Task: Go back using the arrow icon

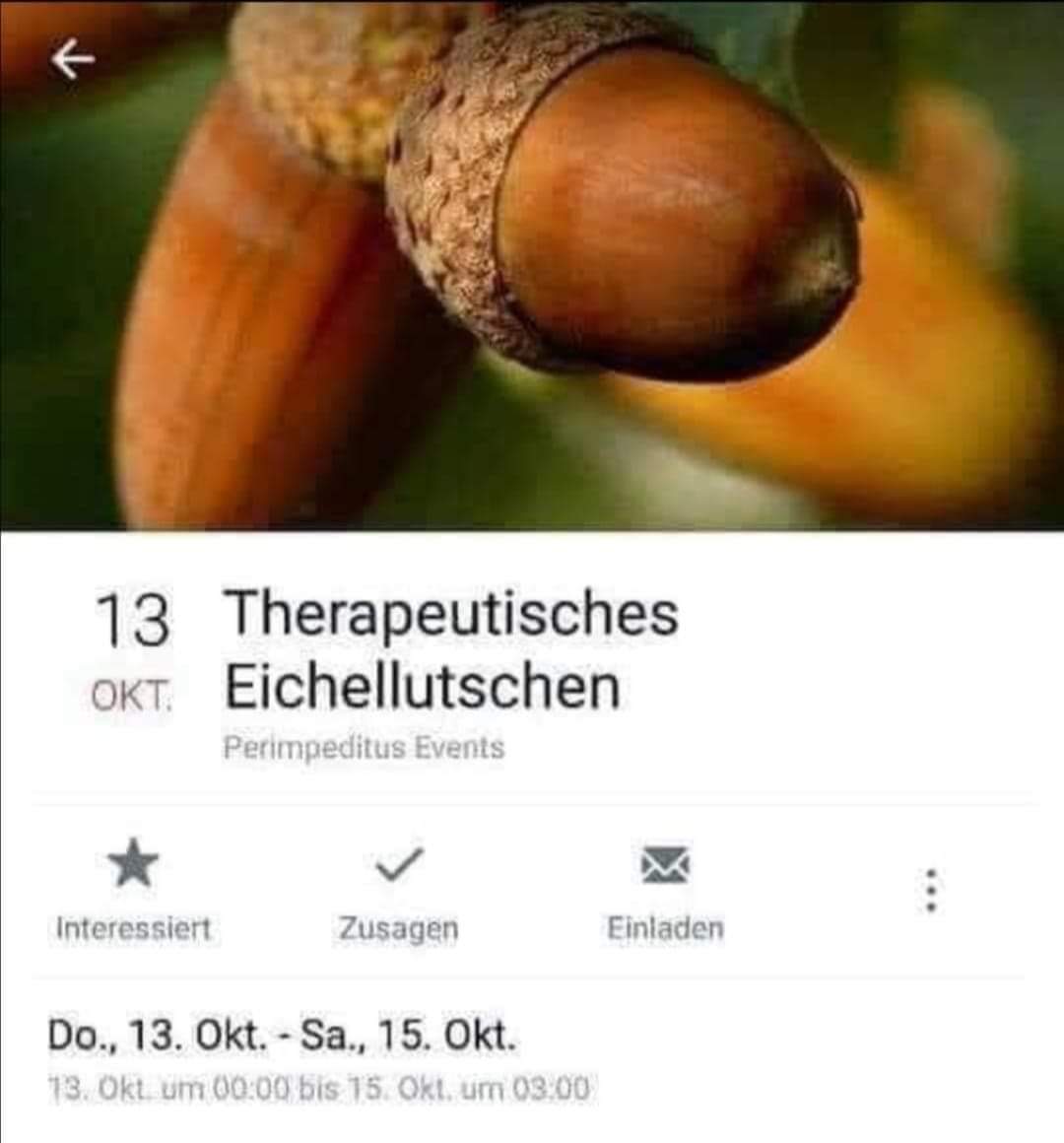Action: click(x=73, y=61)
